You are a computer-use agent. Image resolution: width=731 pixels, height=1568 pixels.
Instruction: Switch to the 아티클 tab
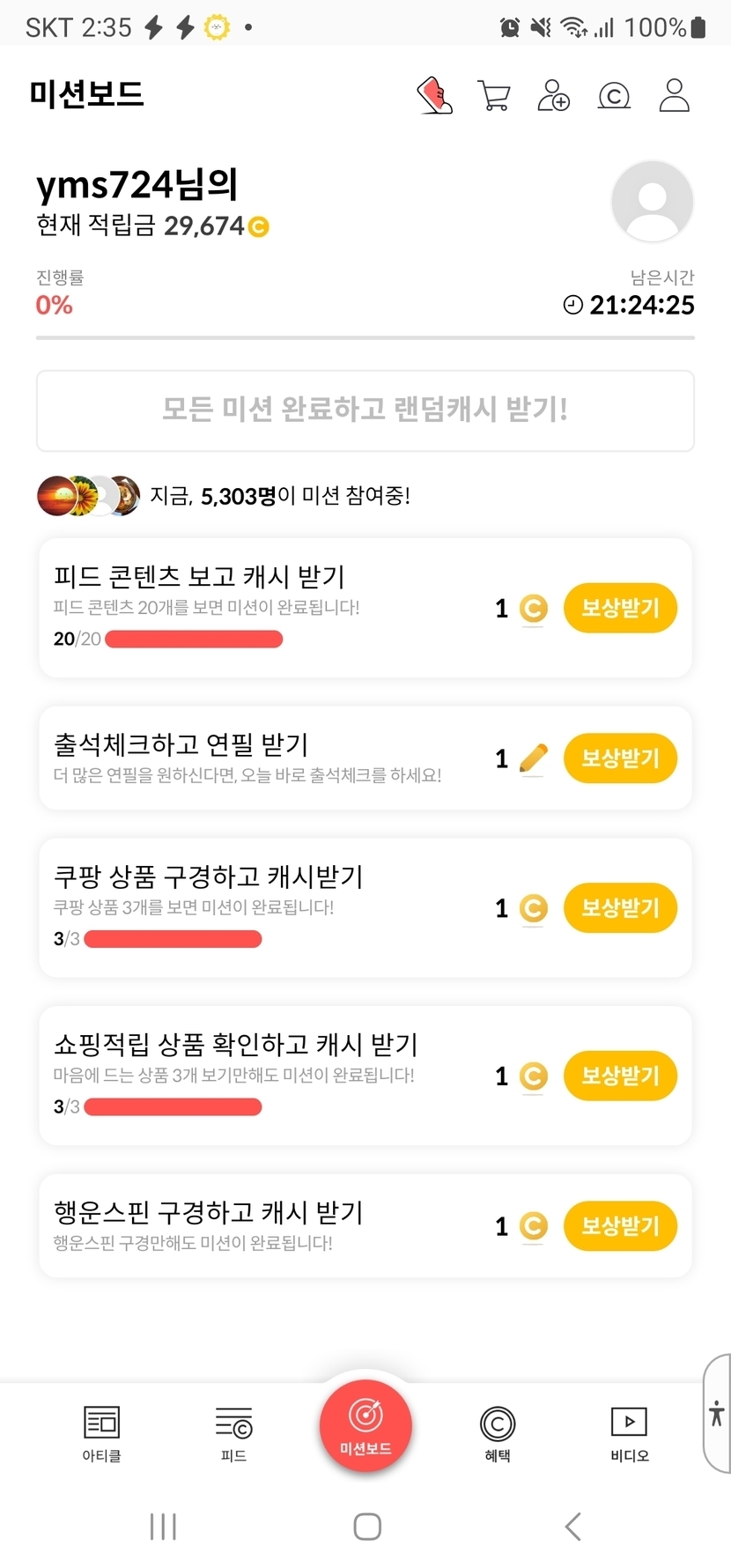click(101, 1432)
